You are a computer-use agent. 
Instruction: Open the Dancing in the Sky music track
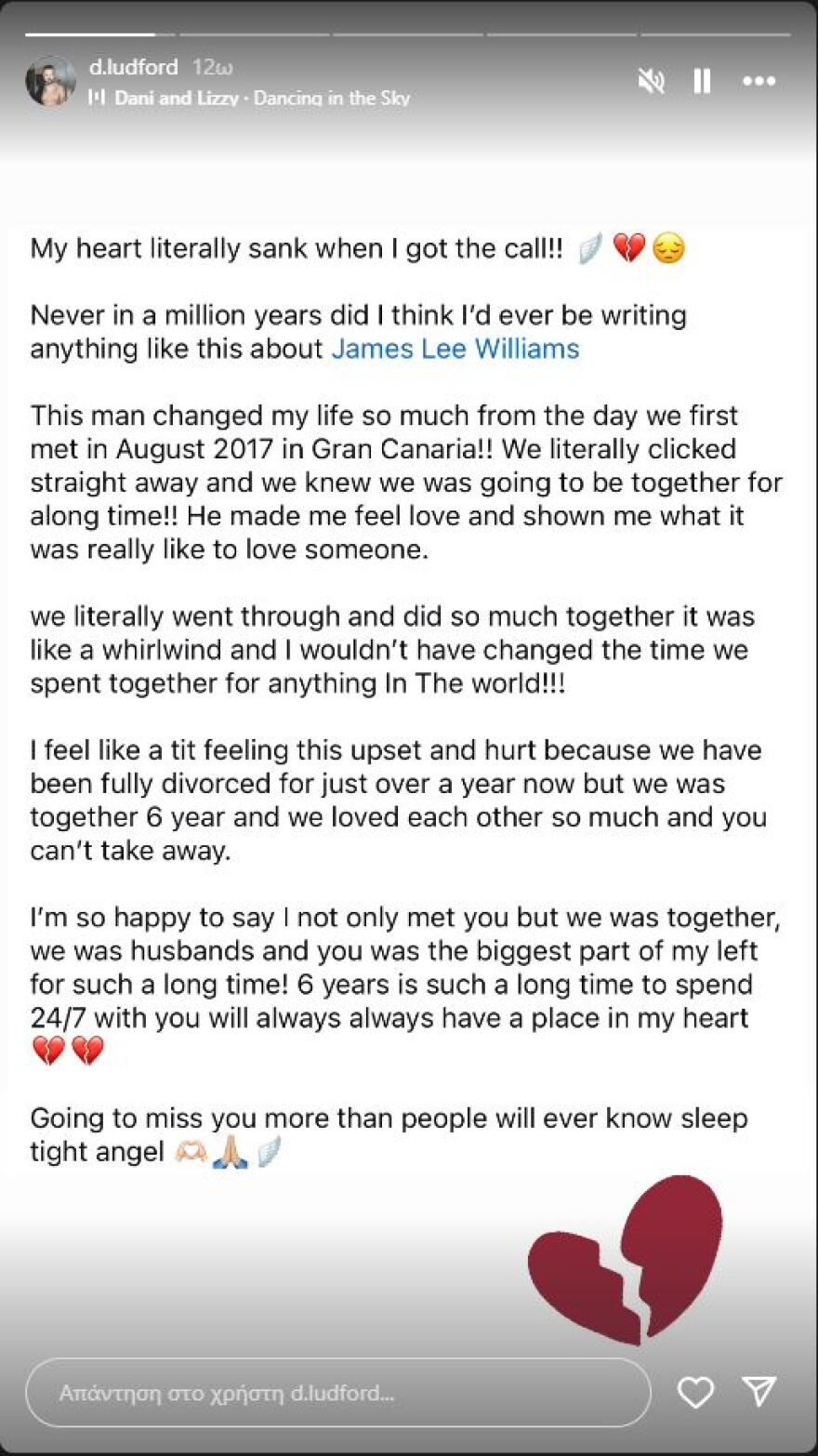(260, 98)
